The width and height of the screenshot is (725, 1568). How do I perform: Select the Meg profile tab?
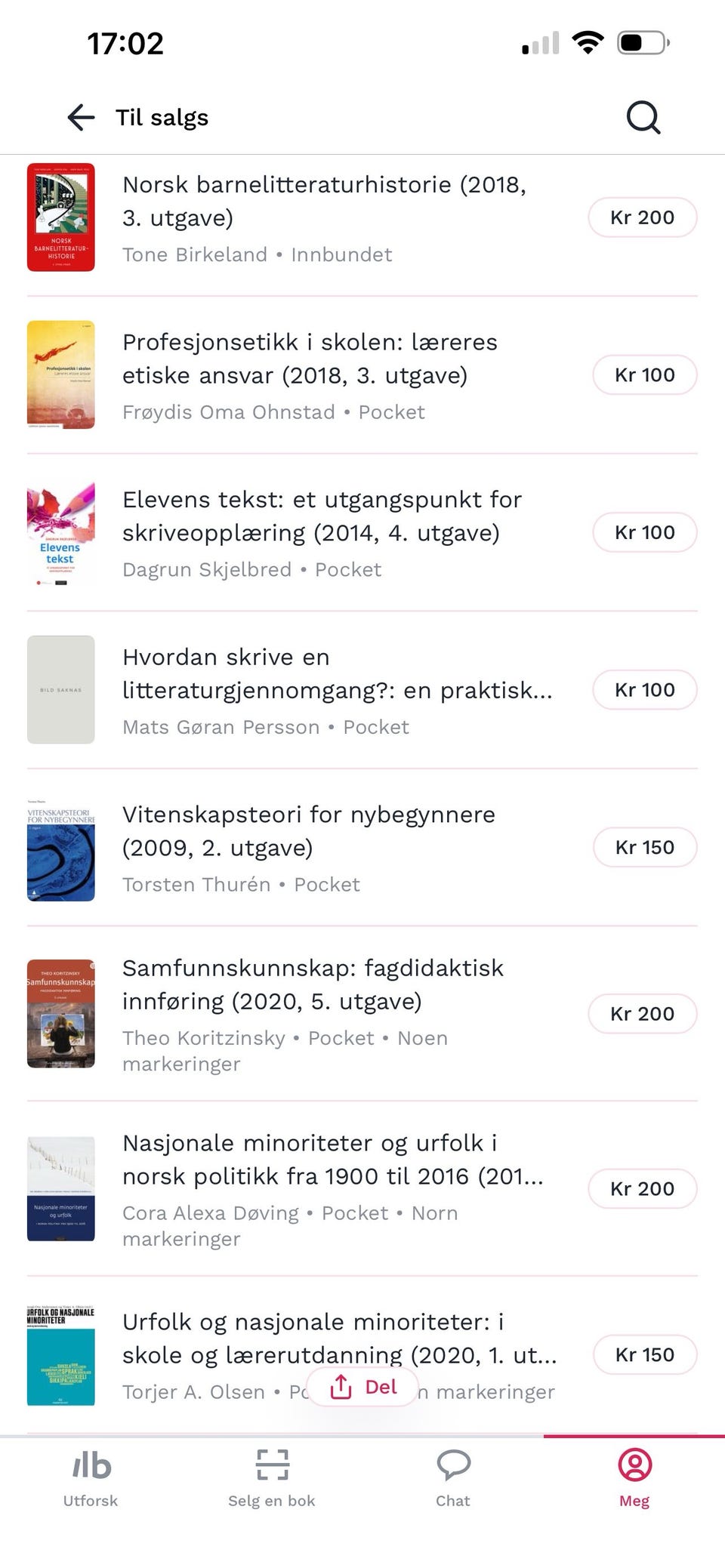click(634, 1478)
